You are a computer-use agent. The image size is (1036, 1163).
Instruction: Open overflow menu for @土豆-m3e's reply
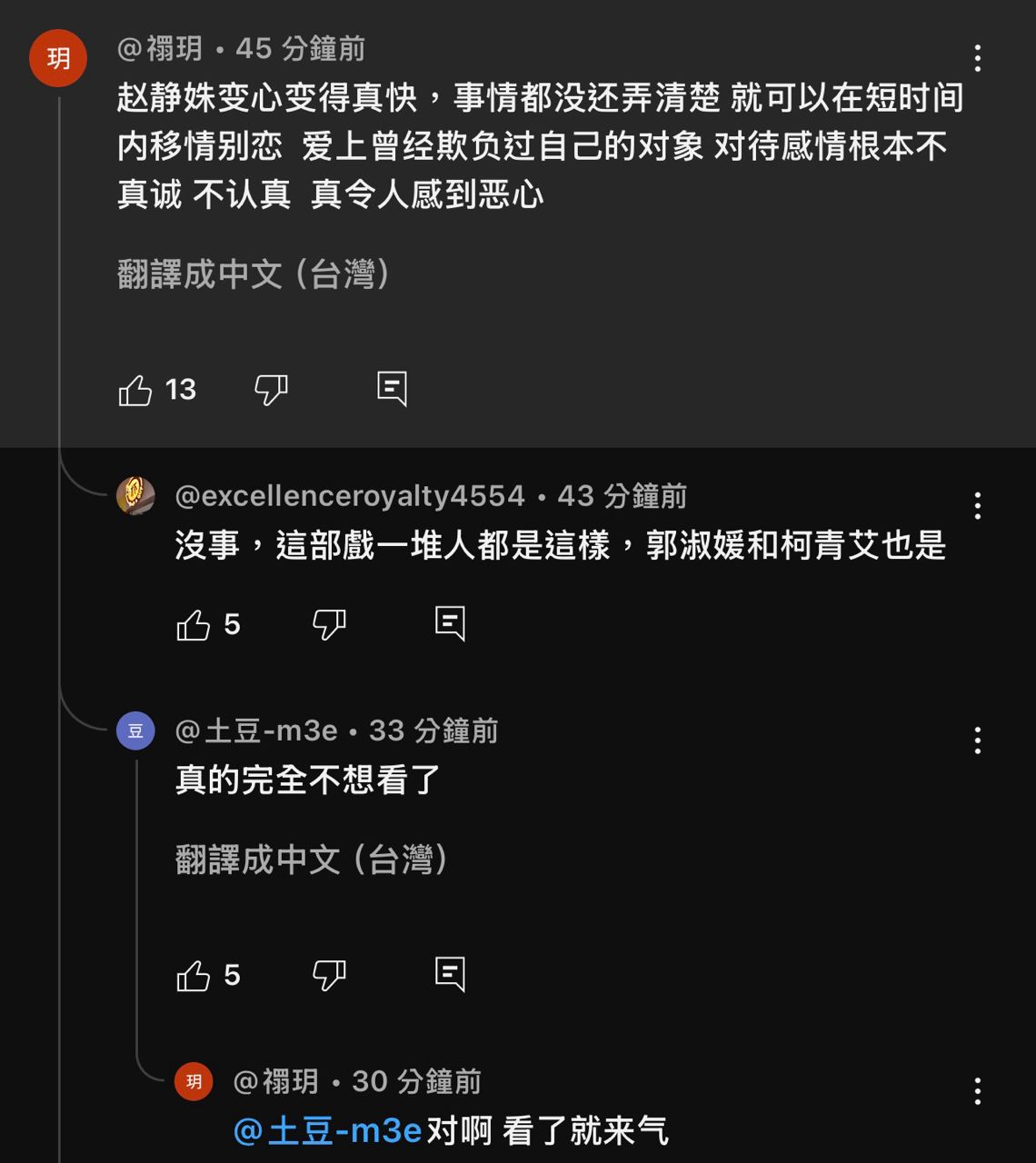point(977,740)
